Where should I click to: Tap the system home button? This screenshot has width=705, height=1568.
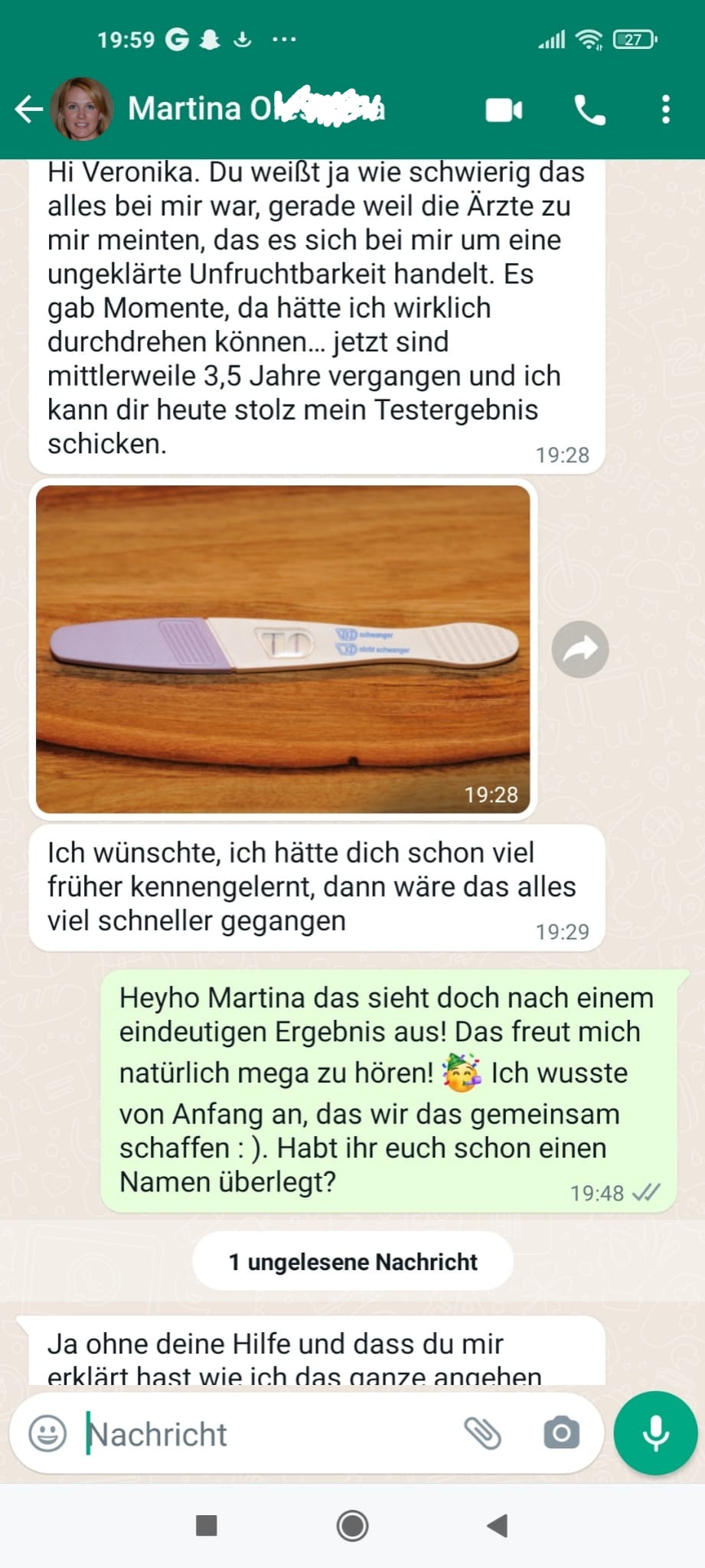click(352, 1525)
